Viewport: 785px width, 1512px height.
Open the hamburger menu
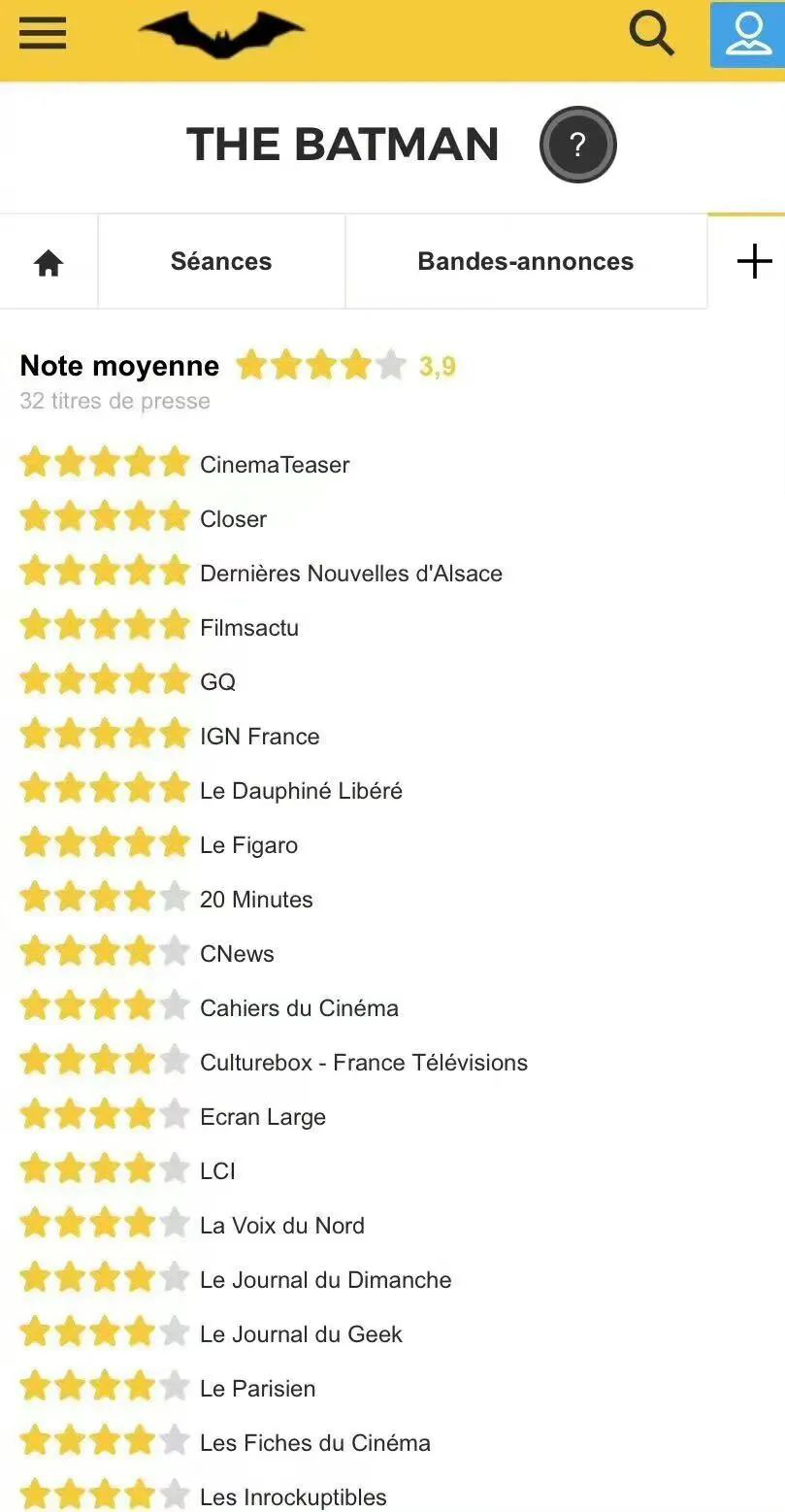(42, 34)
